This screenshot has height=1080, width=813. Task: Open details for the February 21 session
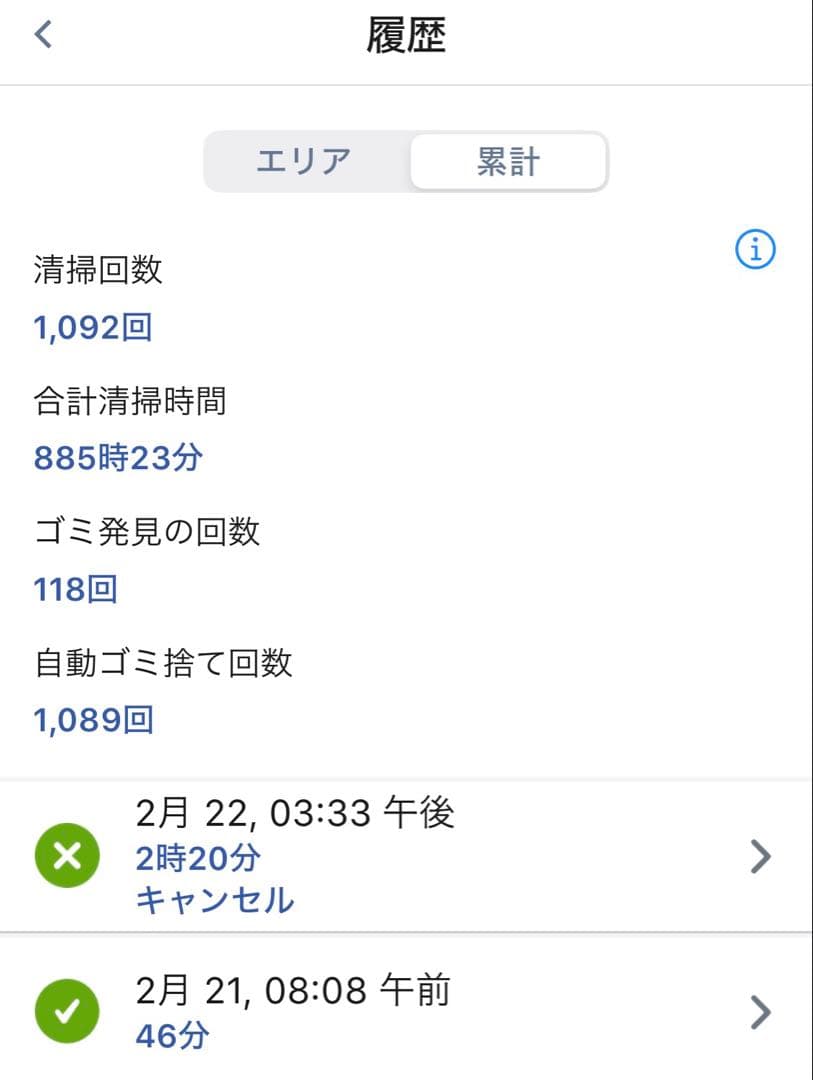coord(762,1011)
